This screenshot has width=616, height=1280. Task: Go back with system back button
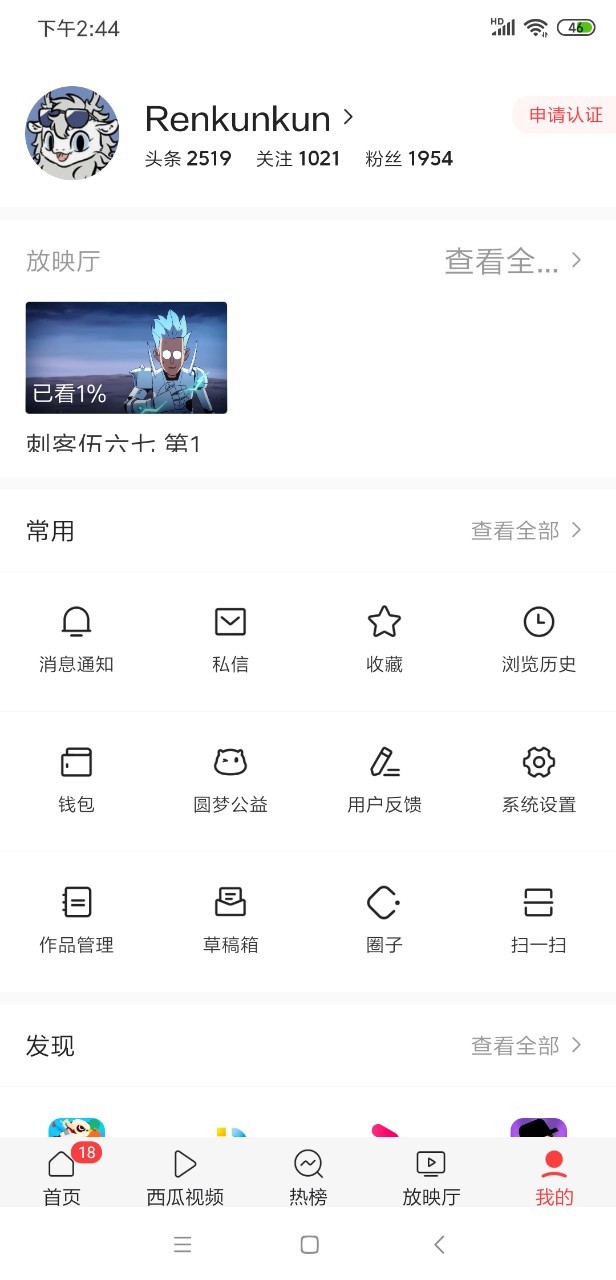[x=439, y=1244]
